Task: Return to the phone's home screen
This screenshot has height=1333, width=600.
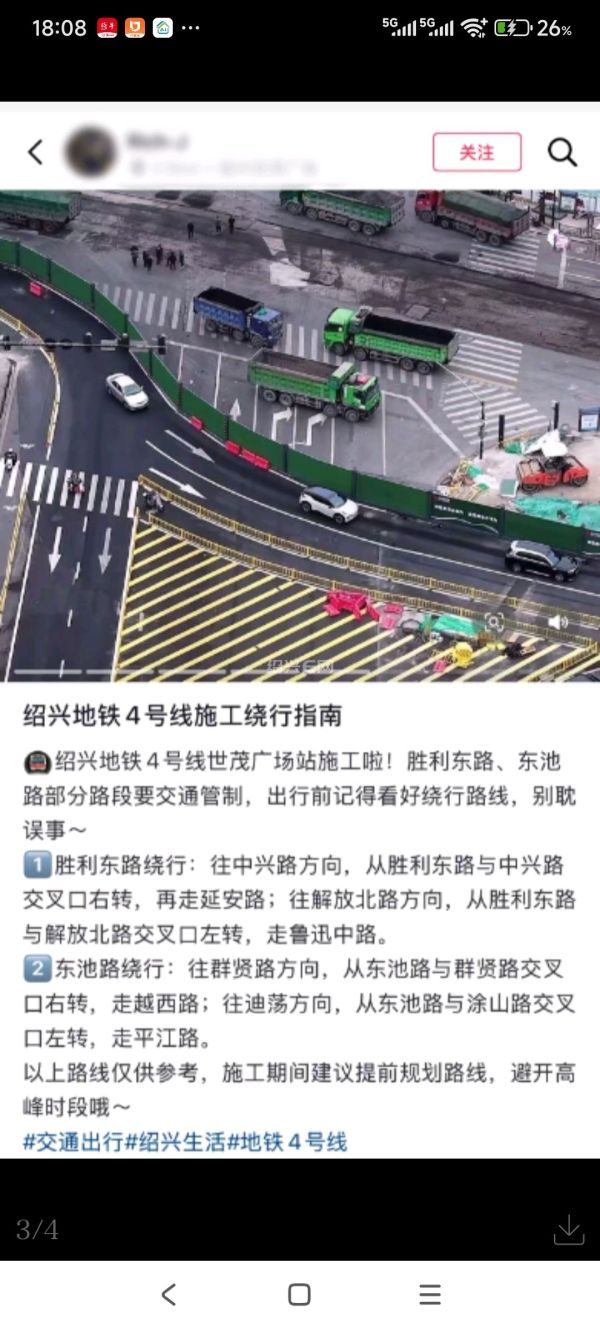Action: coord(299,1295)
